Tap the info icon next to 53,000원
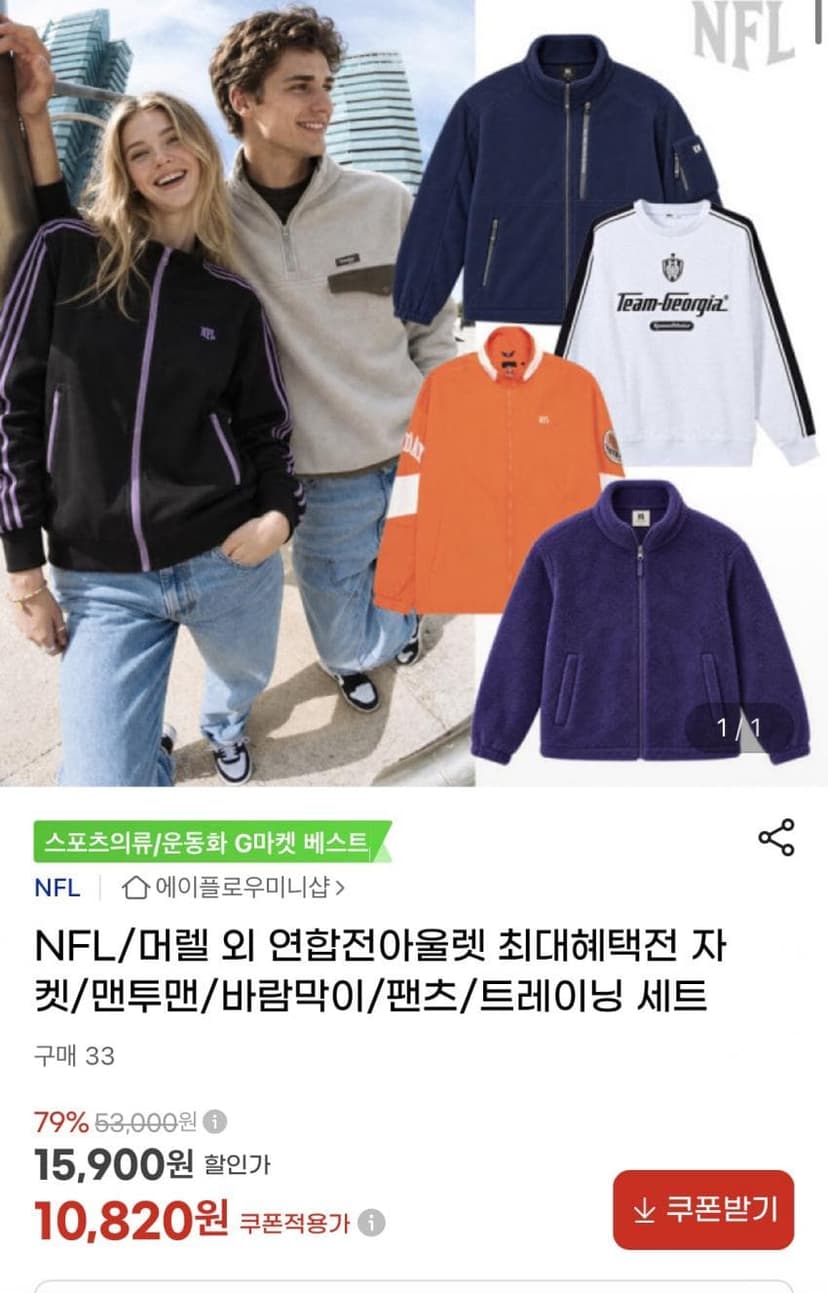This screenshot has width=828, height=1293. pyautogui.click(x=214, y=1122)
